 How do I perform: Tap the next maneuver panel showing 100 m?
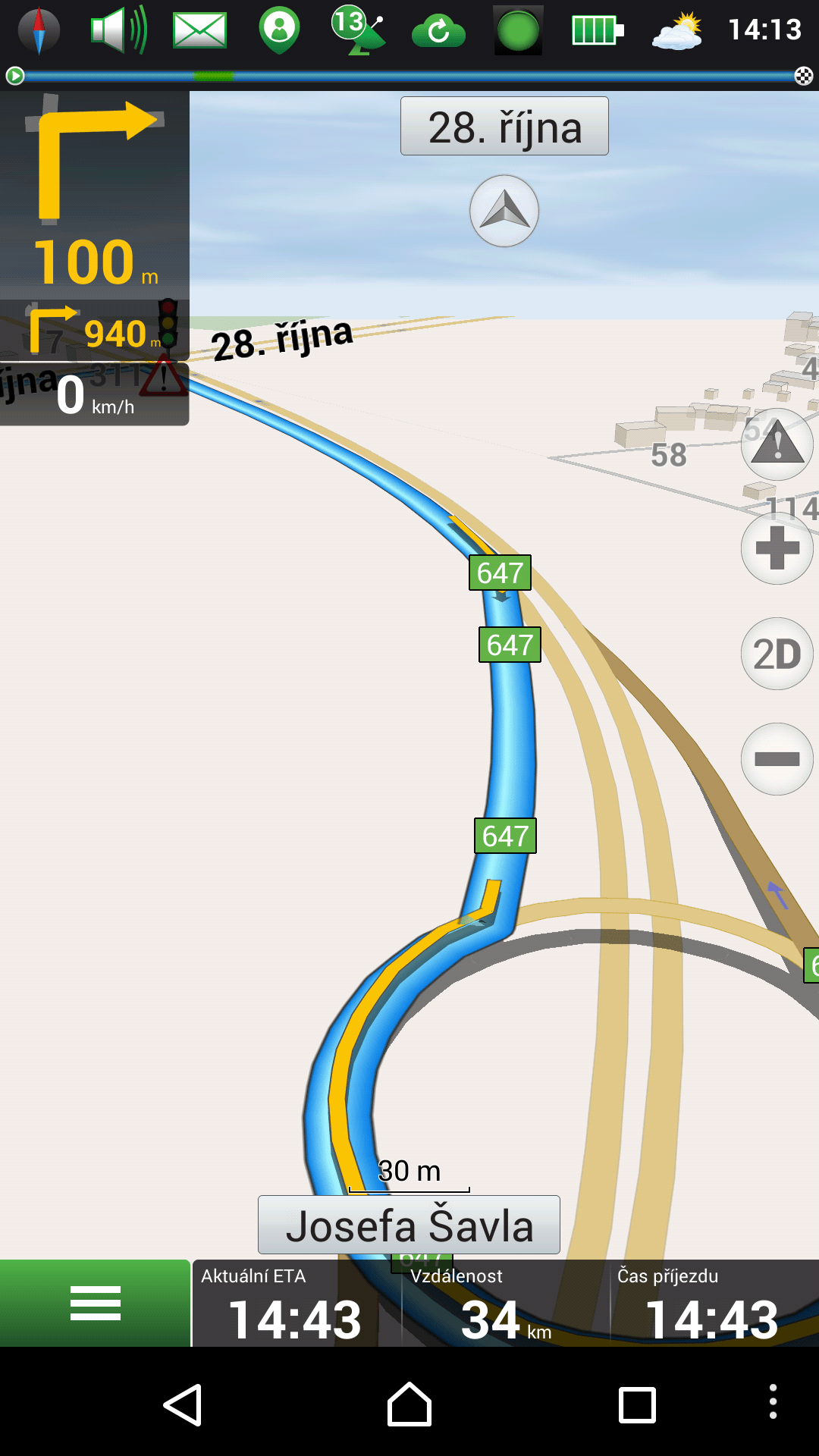[95, 196]
